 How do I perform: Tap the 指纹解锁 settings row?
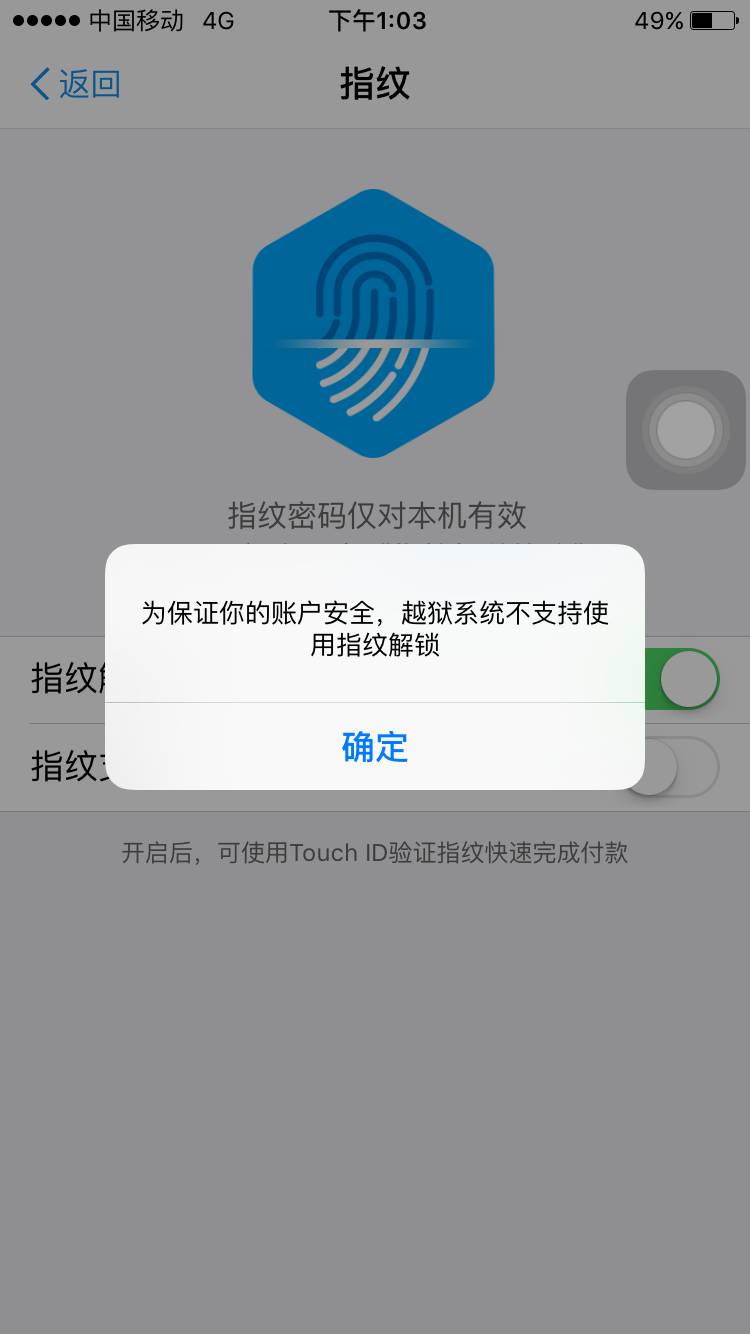pos(60,678)
